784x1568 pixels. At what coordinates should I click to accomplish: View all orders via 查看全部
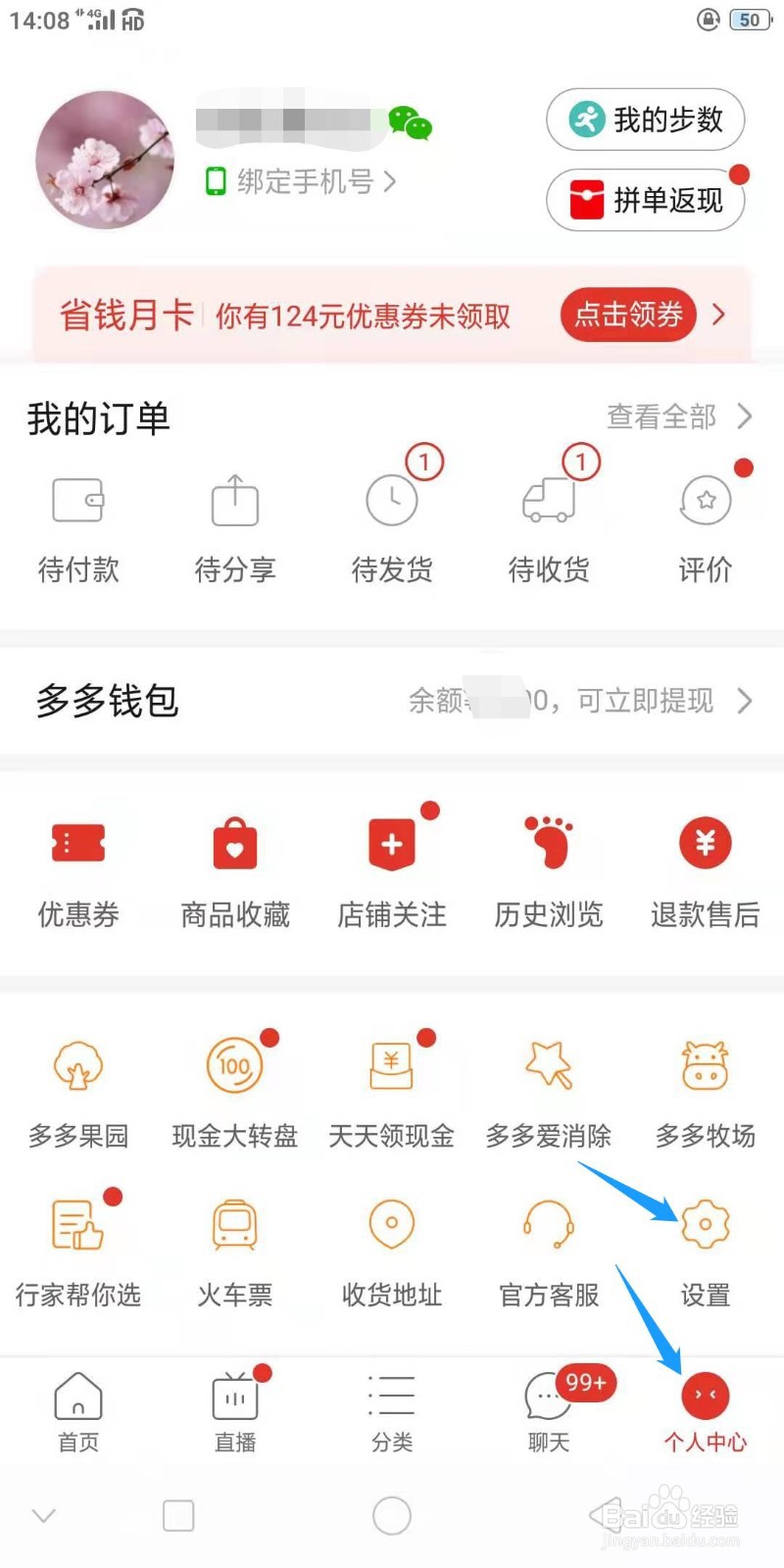pos(678,416)
